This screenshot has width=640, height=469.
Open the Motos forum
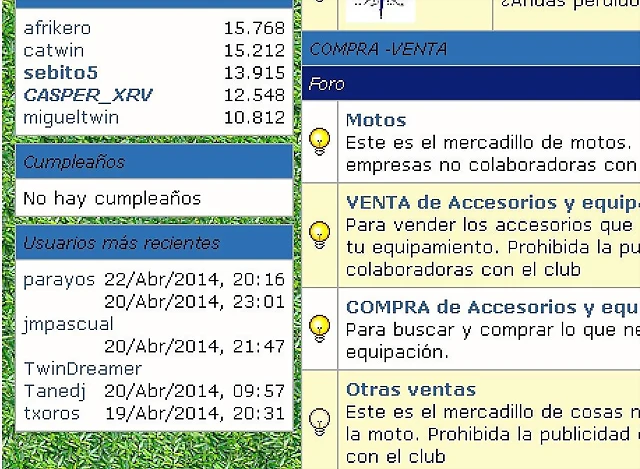click(375, 120)
